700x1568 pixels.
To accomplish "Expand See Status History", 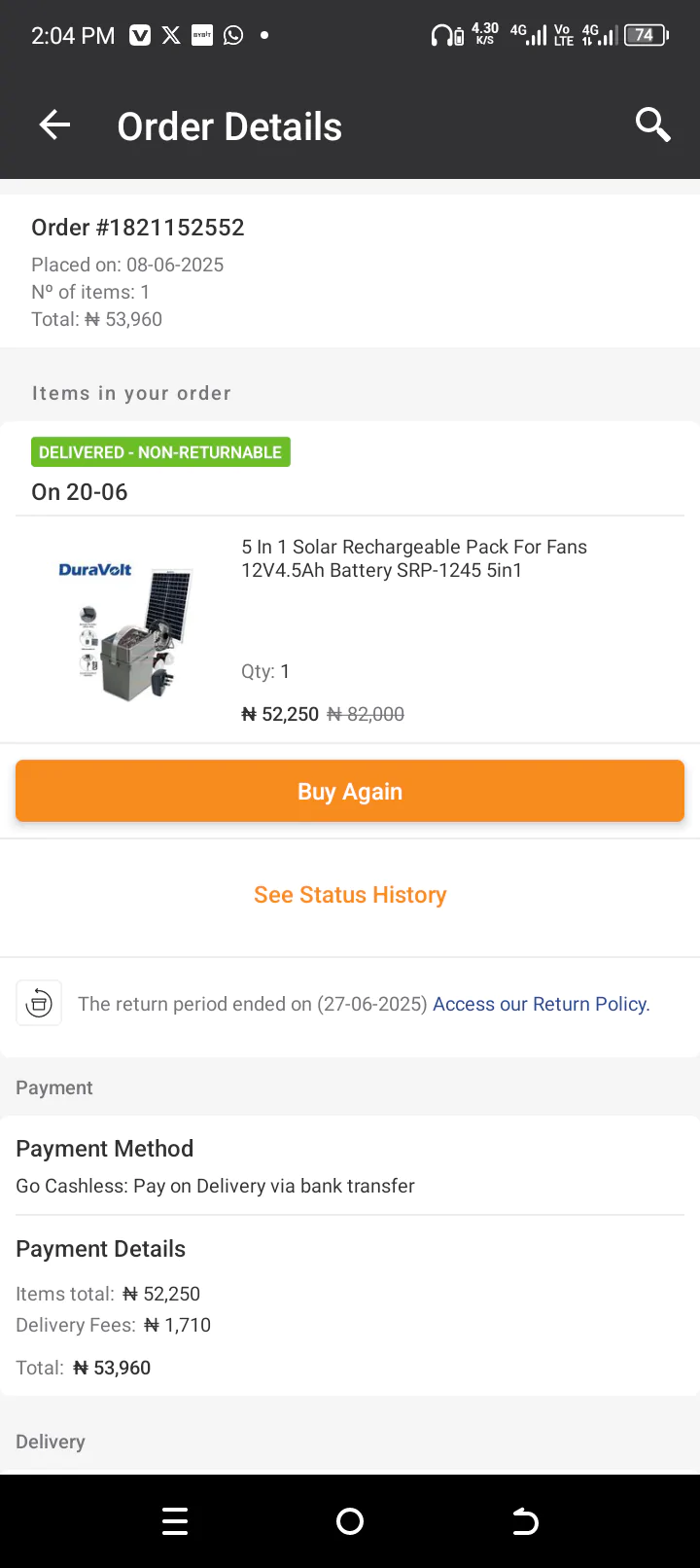I will coord(350,894).
